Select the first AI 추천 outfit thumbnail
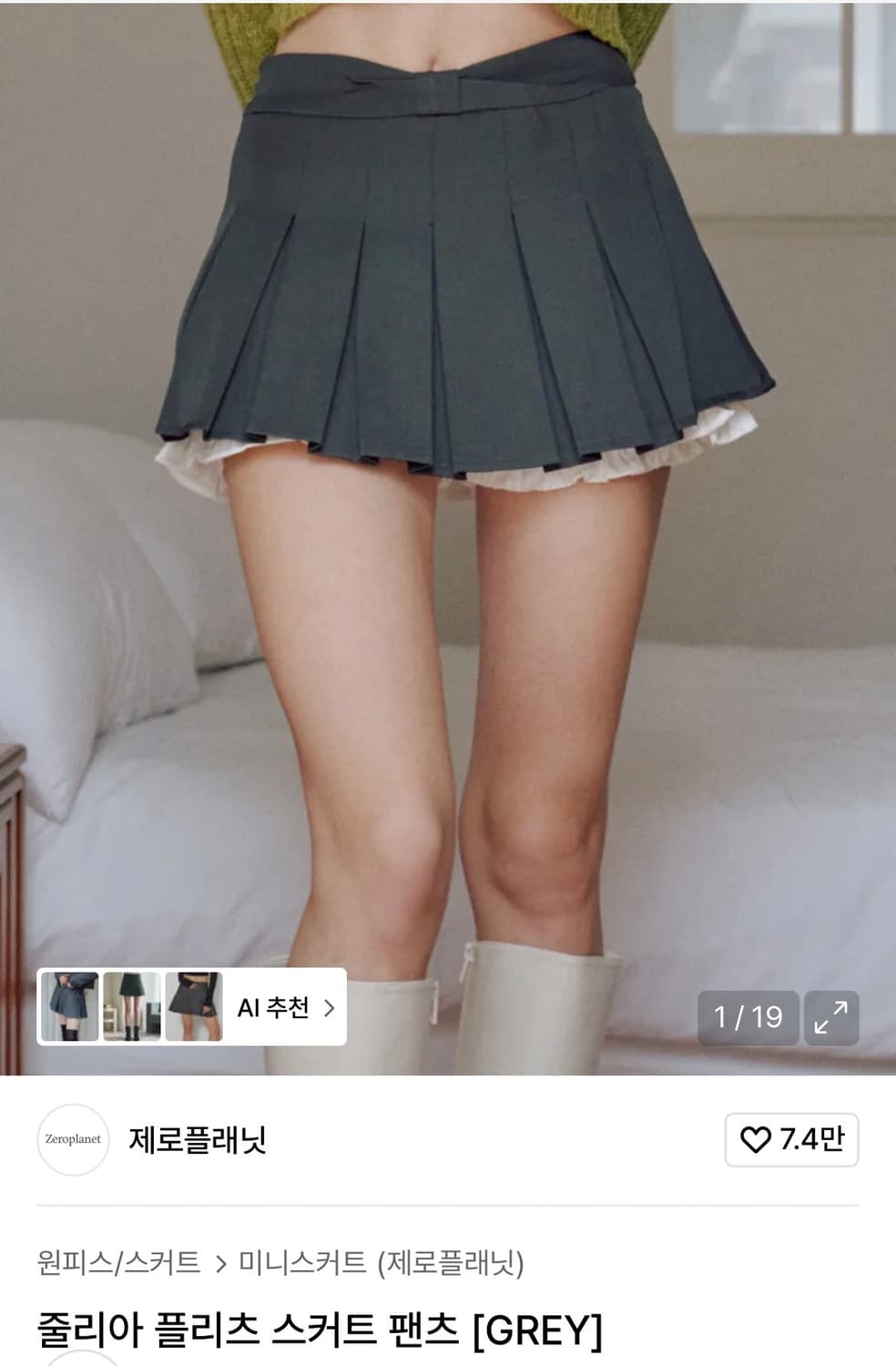Viewport: 896px width, 1366px height. (x=68, y=1008)
